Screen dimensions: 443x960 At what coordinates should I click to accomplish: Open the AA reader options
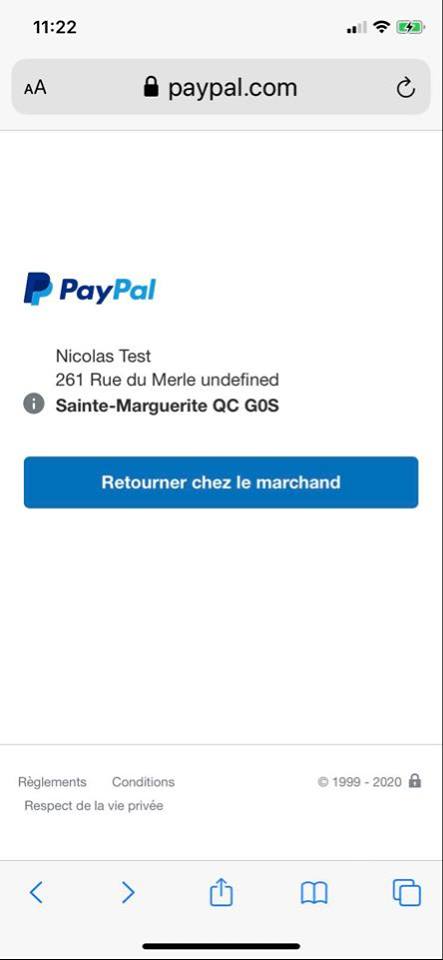[35, 88]
